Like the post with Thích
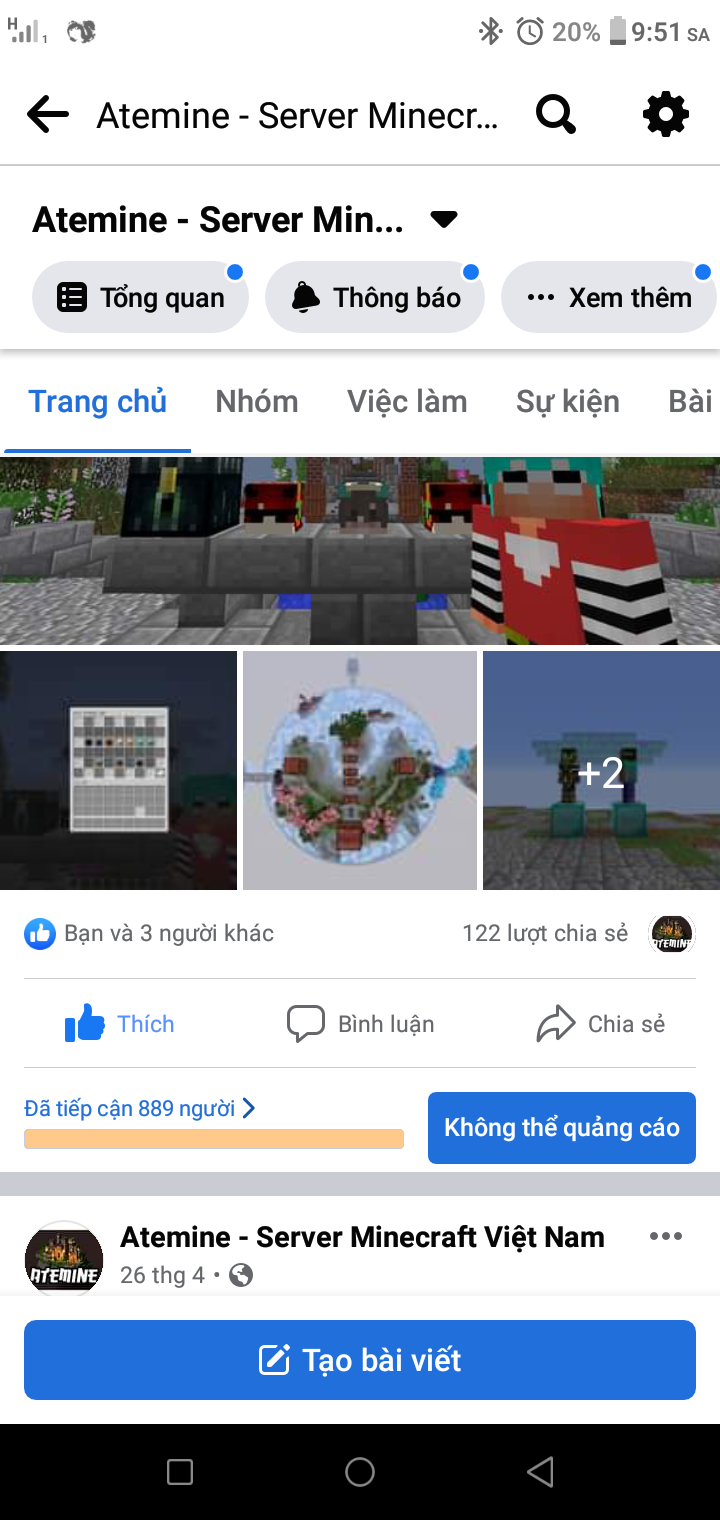The image size is (720, 1520). coord(120,1024)
